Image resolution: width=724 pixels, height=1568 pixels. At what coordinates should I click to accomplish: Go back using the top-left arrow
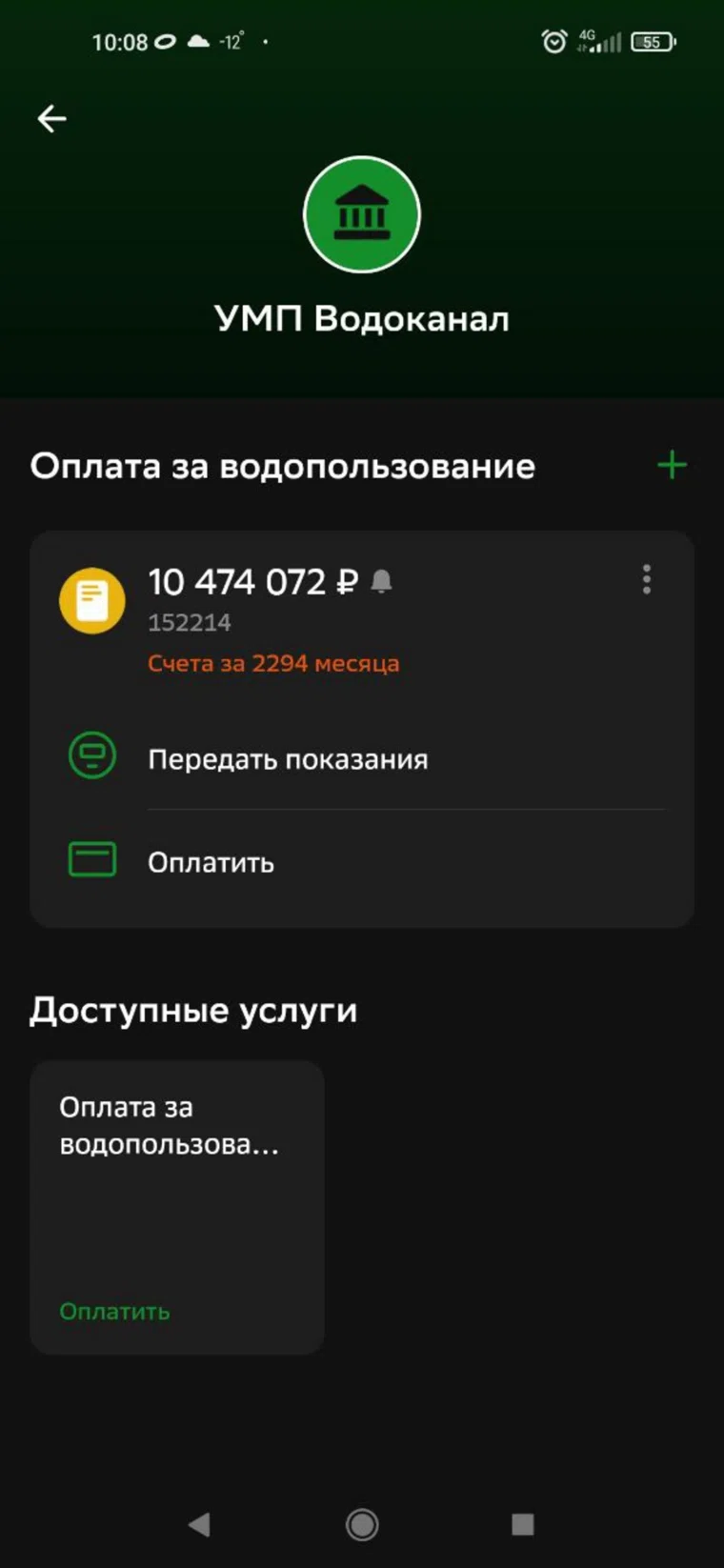51,118
